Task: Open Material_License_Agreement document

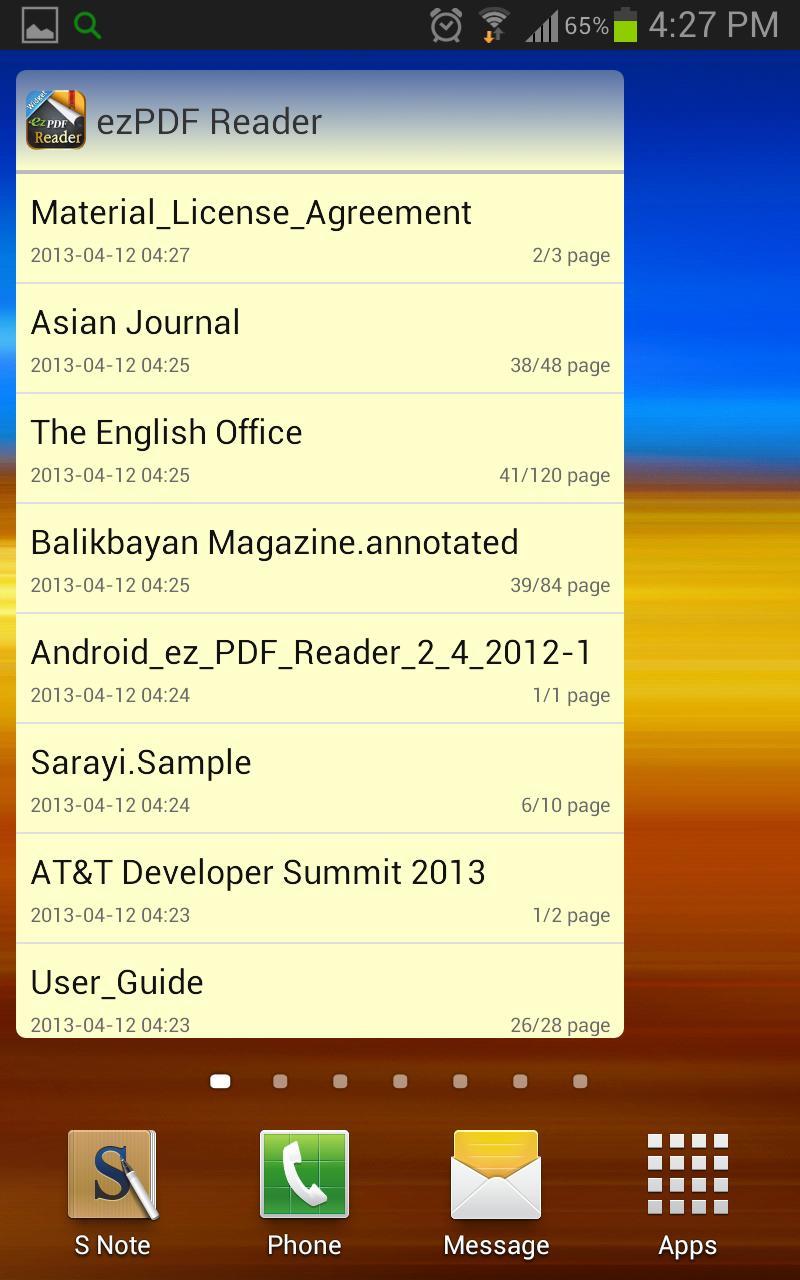Action: point(320,228)
